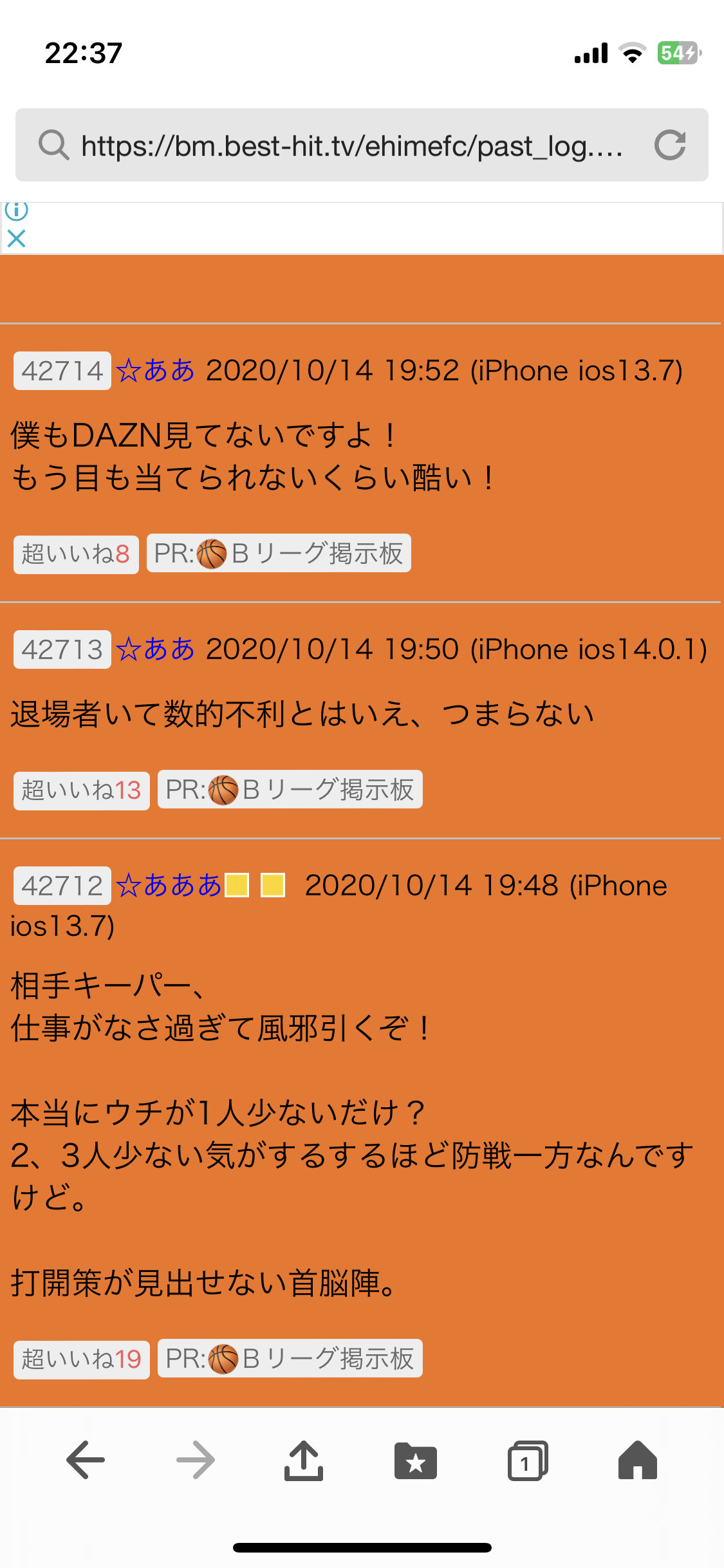This screenshot has height=1568, width=724.
Task: Open ☆あああ author link on post 42712
Action: 169,886
